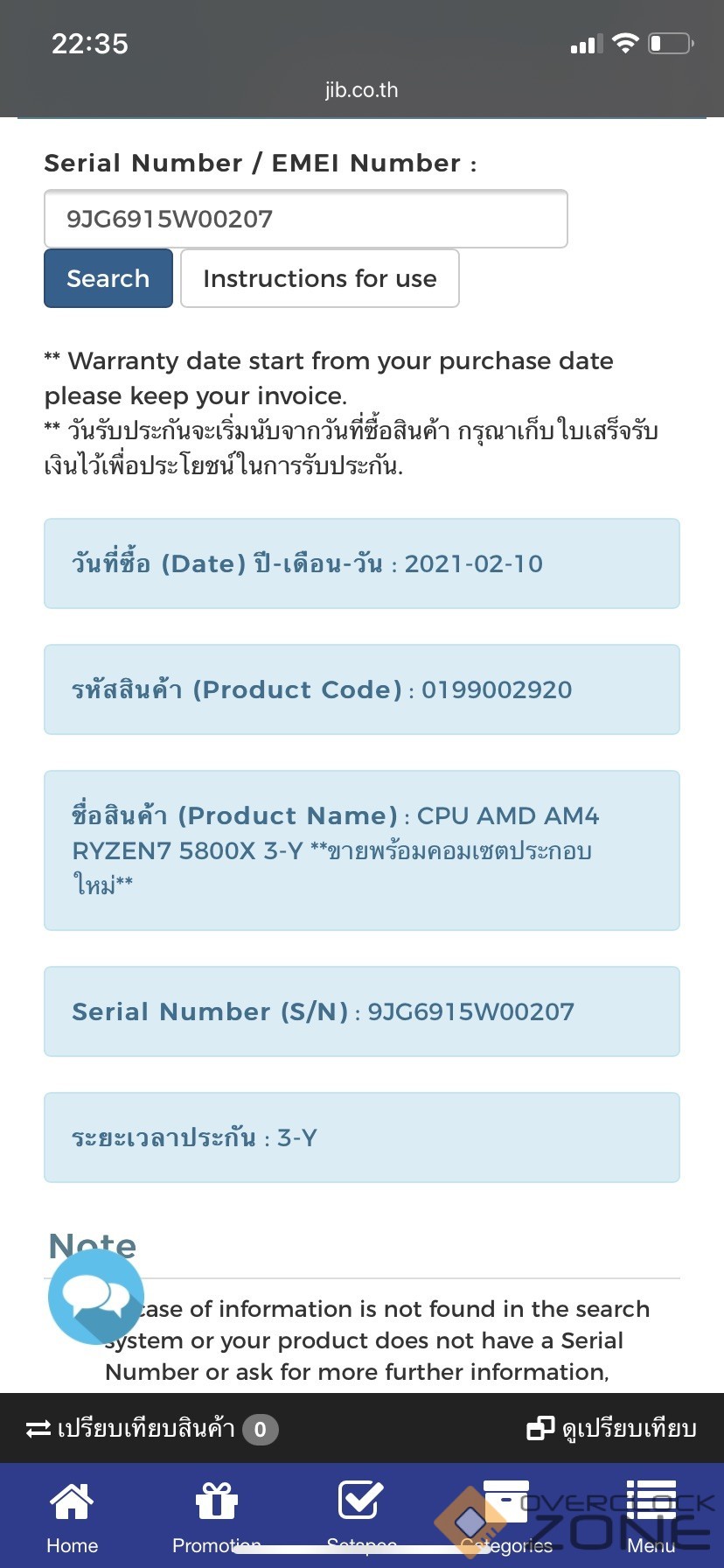Screen dimensions: 724x1568
Task: Tap the Search button
Action: tap(108, 278)
